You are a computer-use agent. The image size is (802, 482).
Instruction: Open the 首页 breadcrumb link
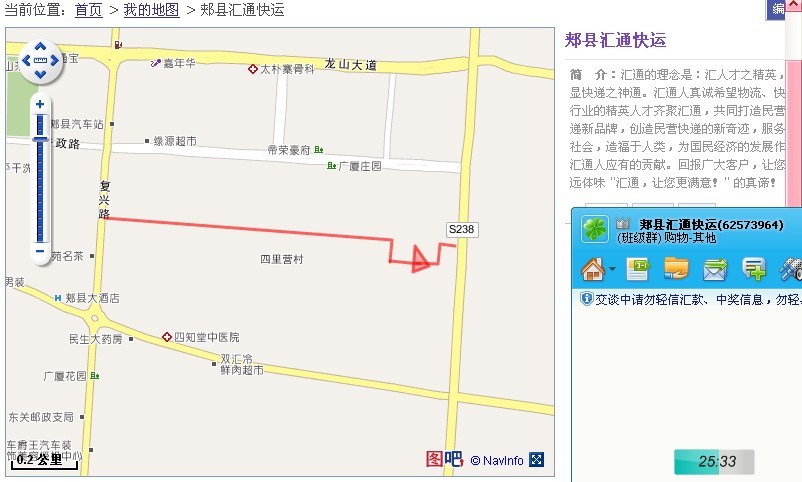[x=88, y=10]
